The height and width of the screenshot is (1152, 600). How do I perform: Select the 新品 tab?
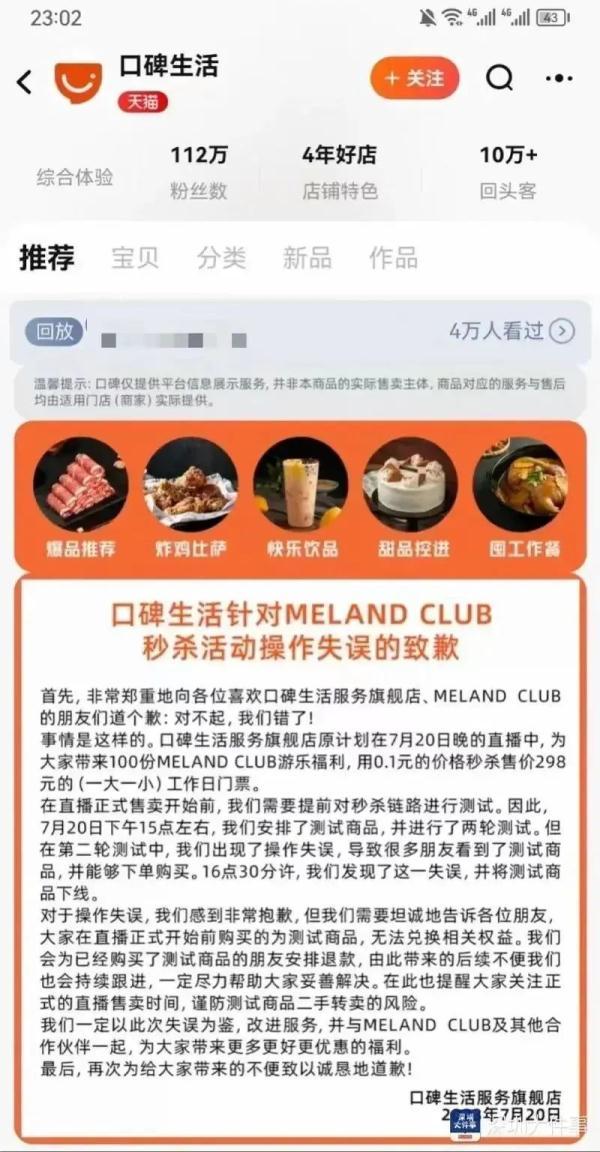307,258
